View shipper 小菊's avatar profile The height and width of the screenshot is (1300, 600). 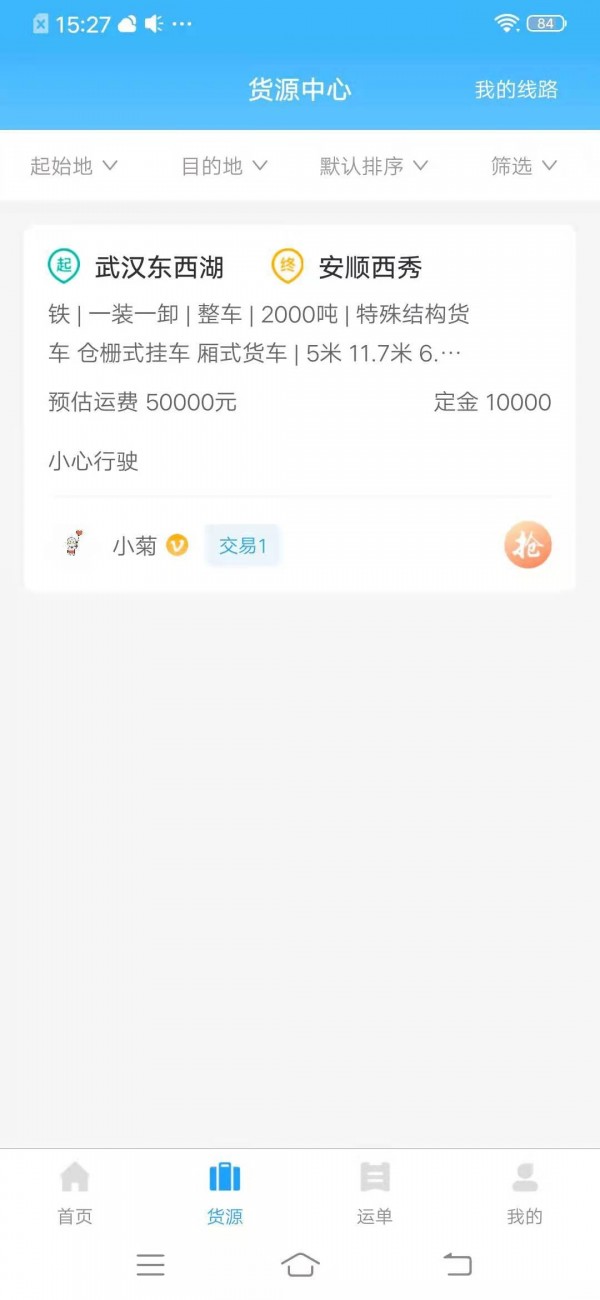pyautogui.click(x=71, y=546)
